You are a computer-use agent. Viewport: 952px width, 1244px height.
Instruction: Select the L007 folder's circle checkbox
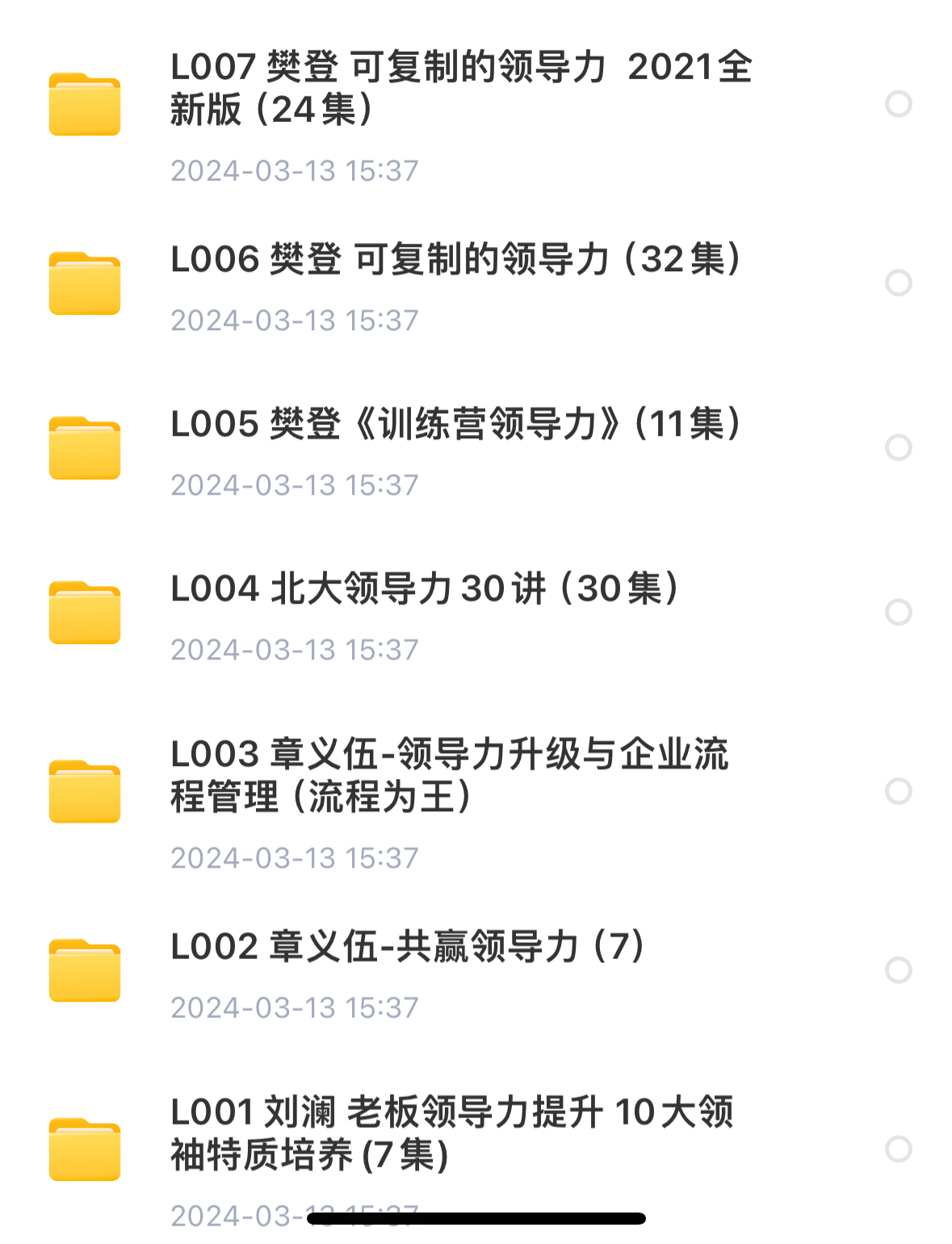pos(898,104)
